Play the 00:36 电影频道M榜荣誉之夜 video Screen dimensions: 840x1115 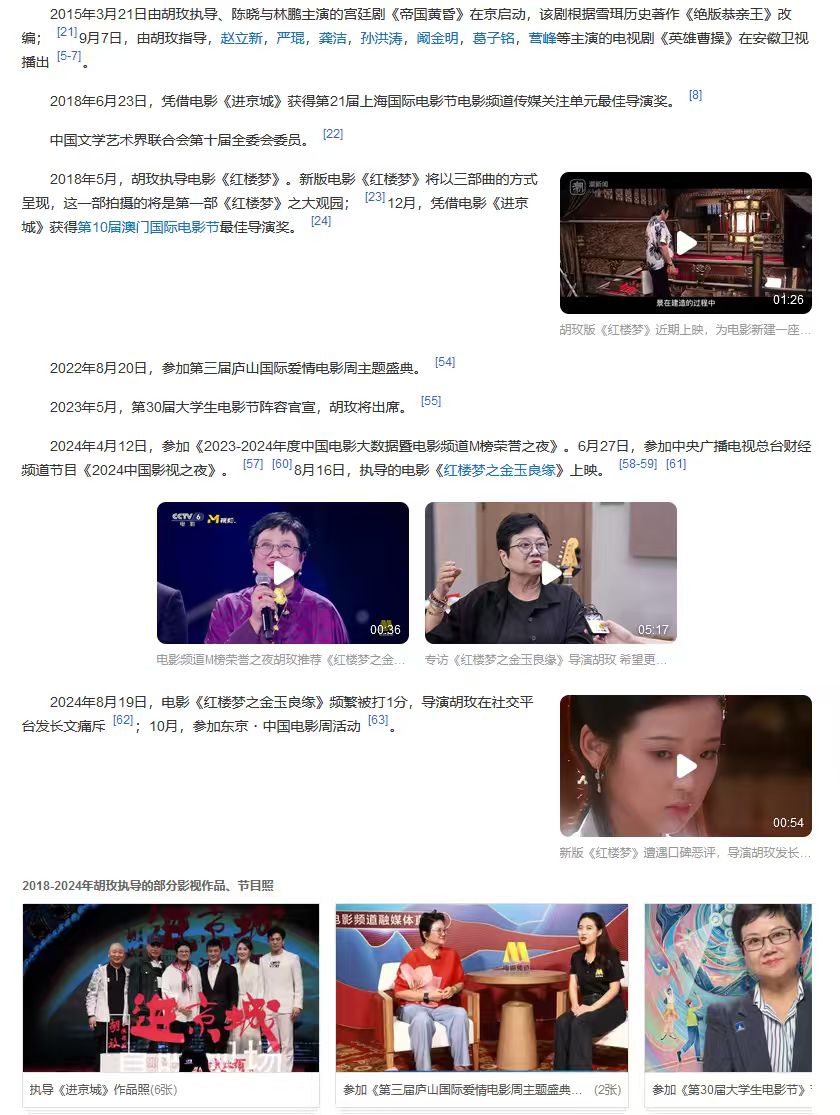283,573
